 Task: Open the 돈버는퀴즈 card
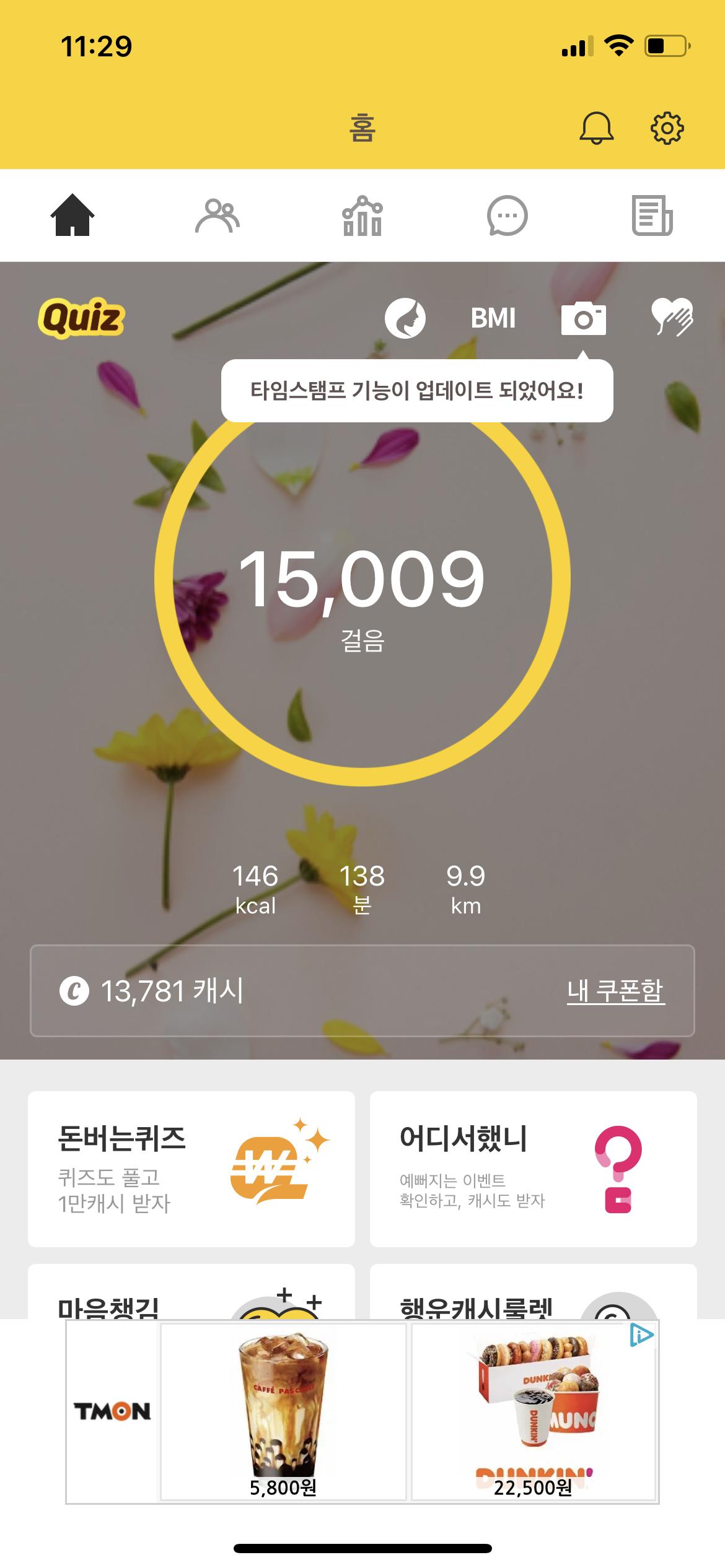click(191, 1169)
